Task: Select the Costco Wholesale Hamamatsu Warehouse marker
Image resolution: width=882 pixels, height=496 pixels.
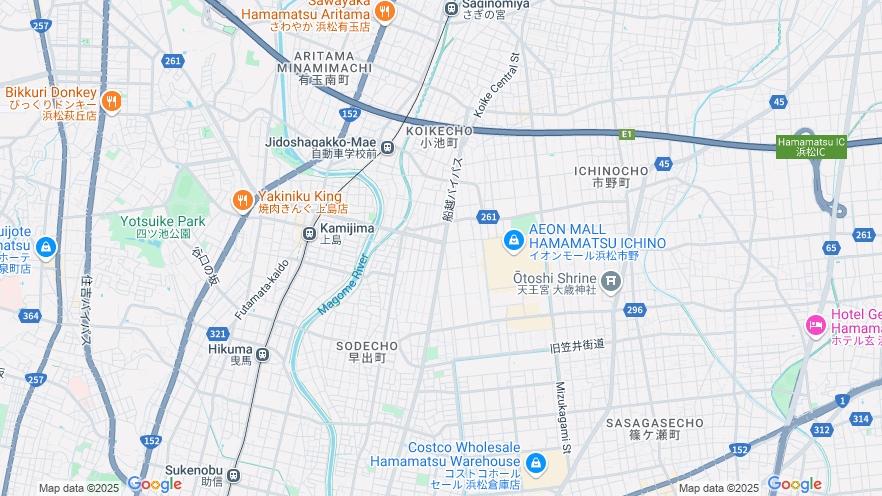Action: pos(535,463)
